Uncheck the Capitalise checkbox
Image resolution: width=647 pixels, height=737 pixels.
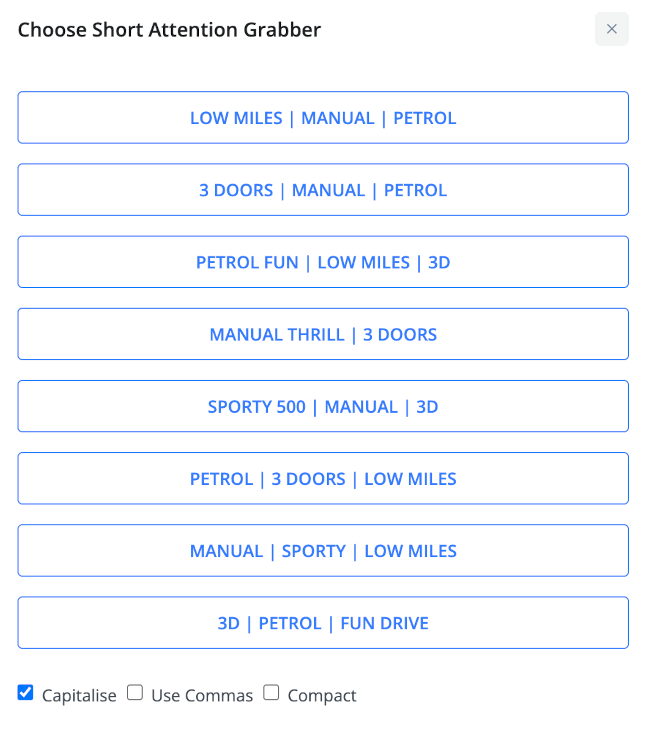pos(26,693)
